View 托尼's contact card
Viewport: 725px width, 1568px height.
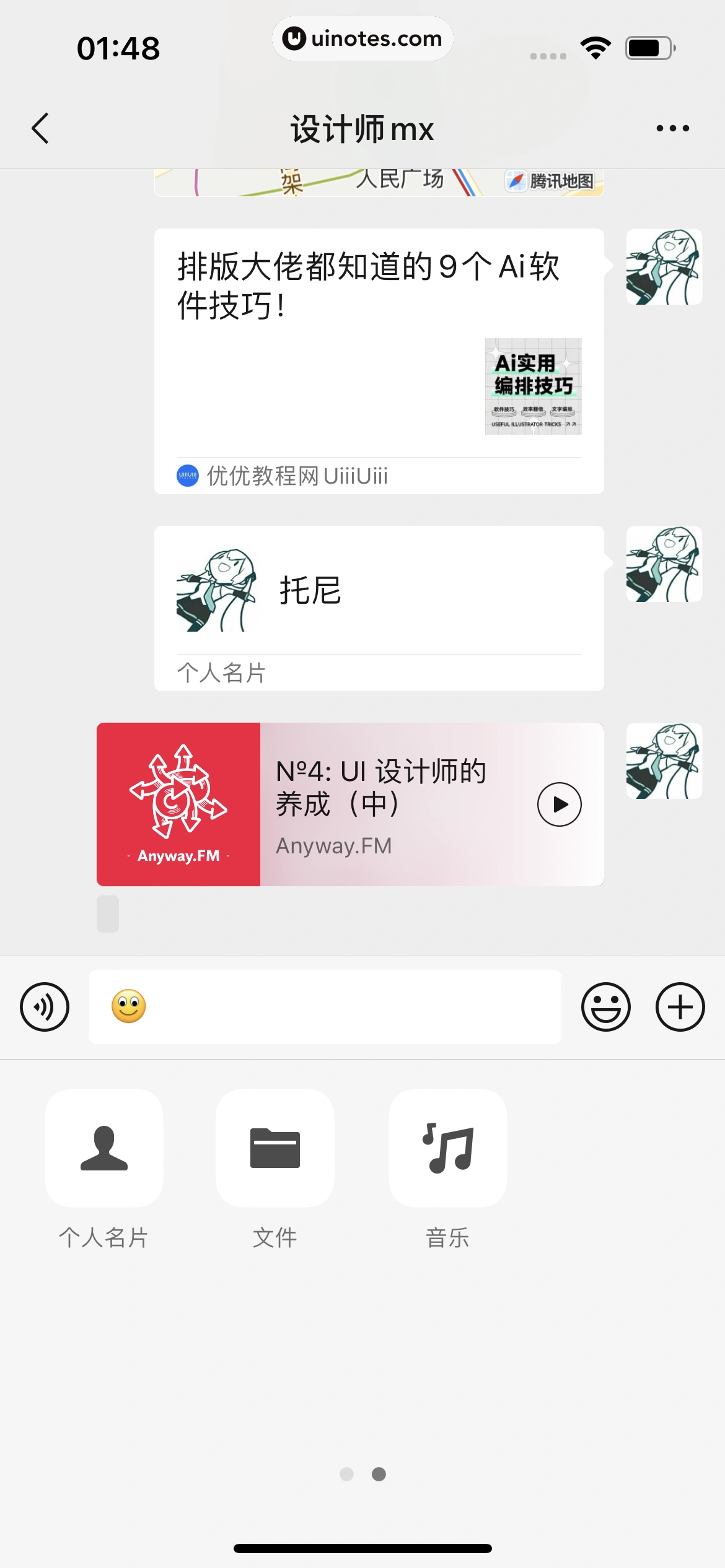(379, 608)
